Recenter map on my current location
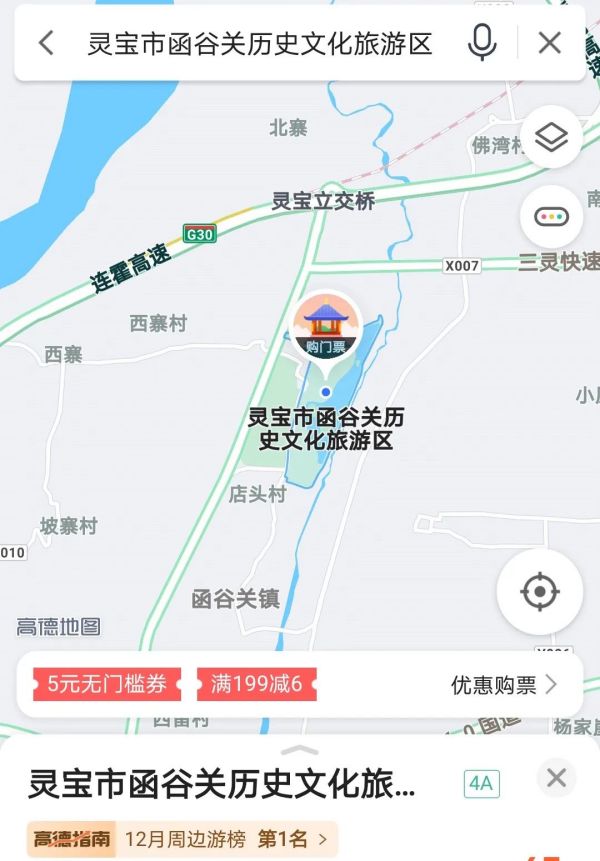The image size is (600, 861). [x=540, y=592]
